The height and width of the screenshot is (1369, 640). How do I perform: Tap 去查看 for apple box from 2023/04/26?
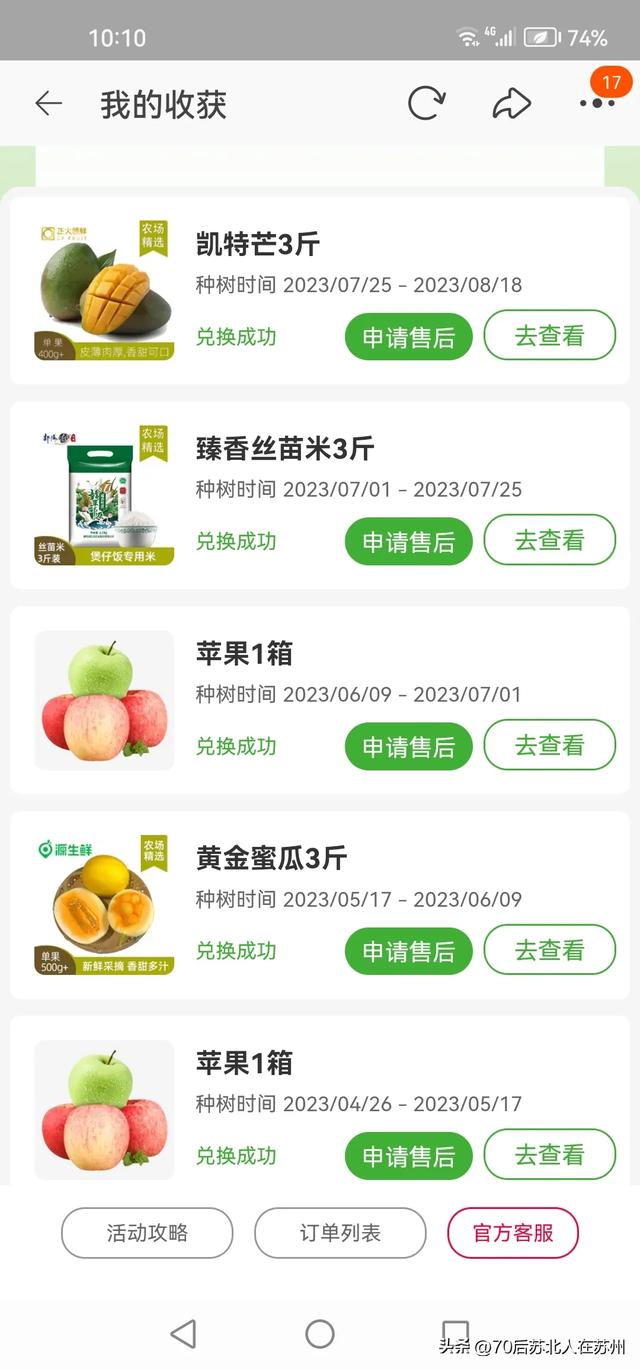549,1156
